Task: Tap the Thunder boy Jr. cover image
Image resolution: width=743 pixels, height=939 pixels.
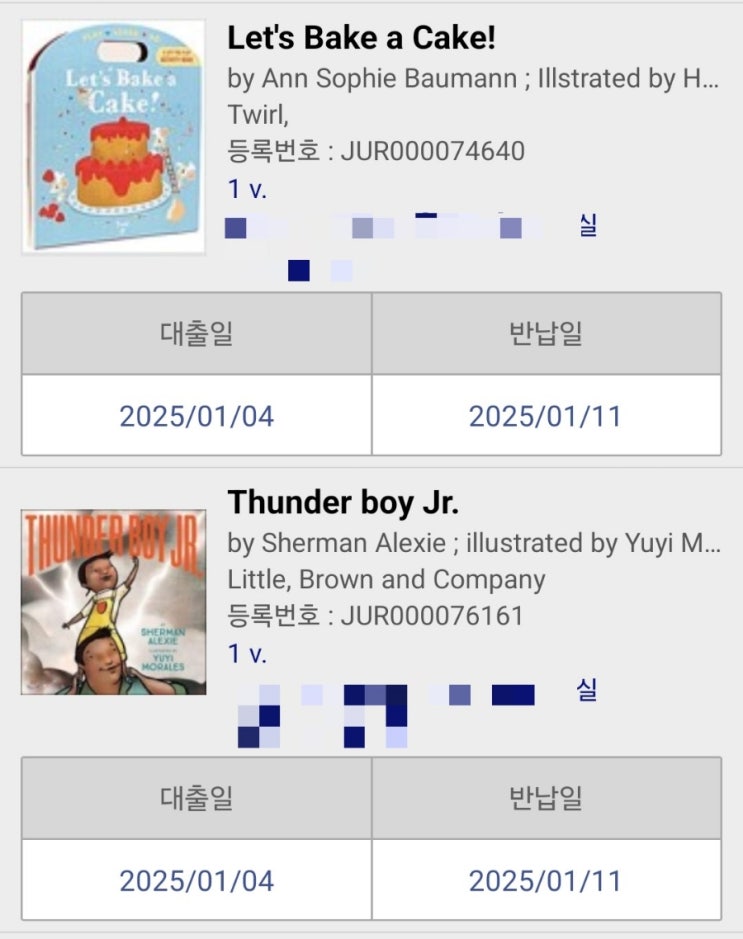Action: coord(114,602)
